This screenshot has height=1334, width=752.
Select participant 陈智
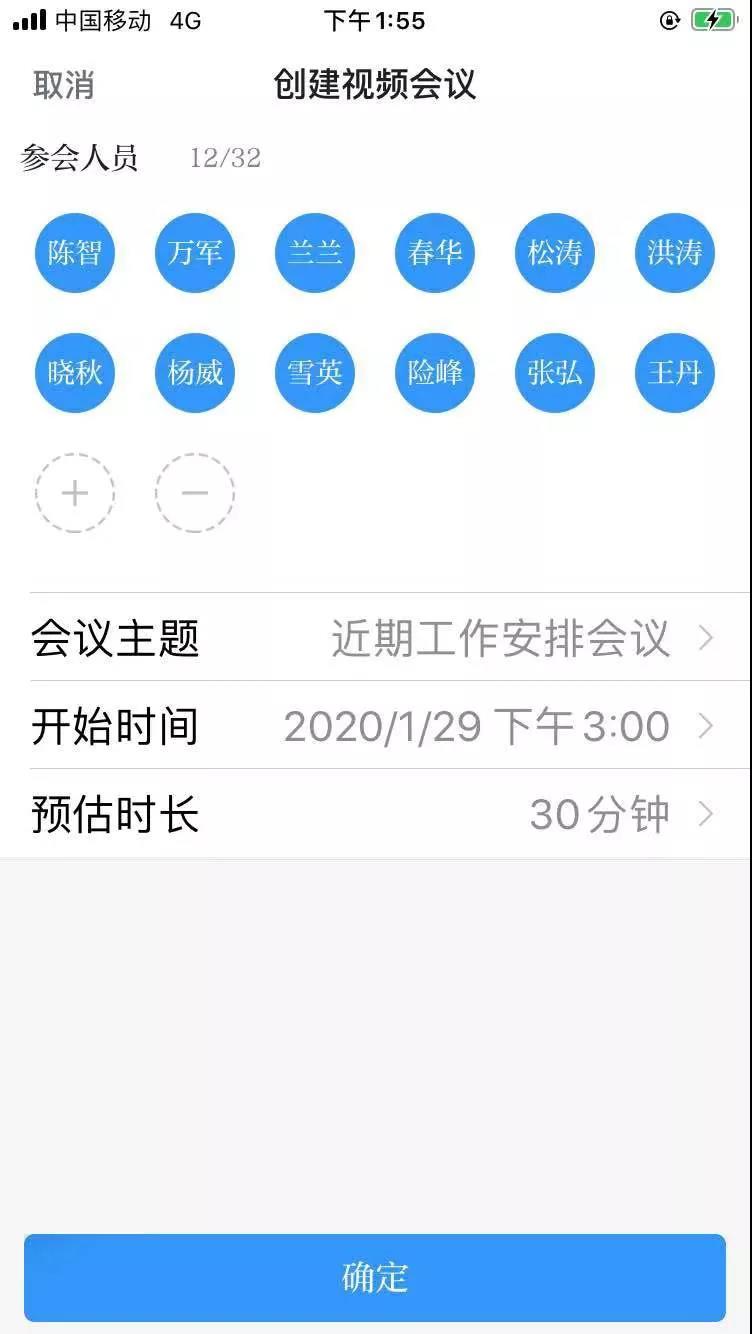coord(75,253)
